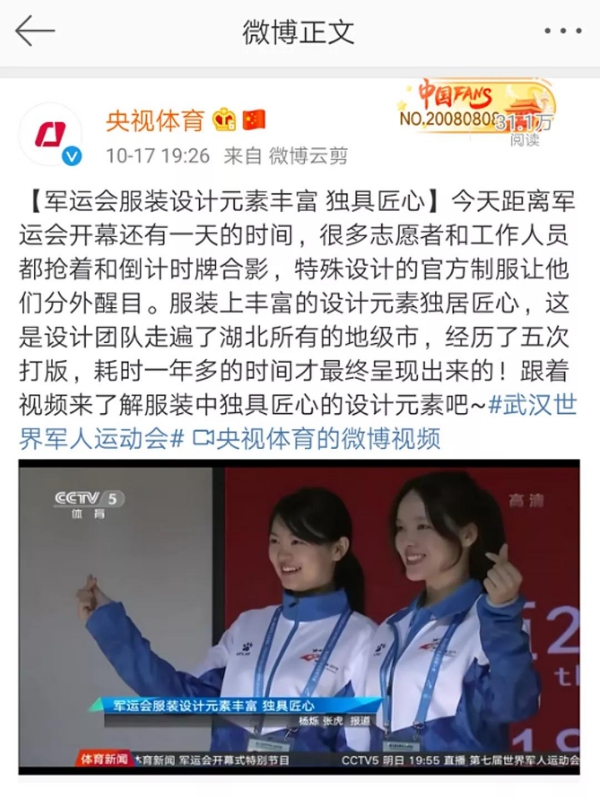Open 央视体育 profile avatar
The width and height of the screenshot is (600, 797).
pos(51,134)
